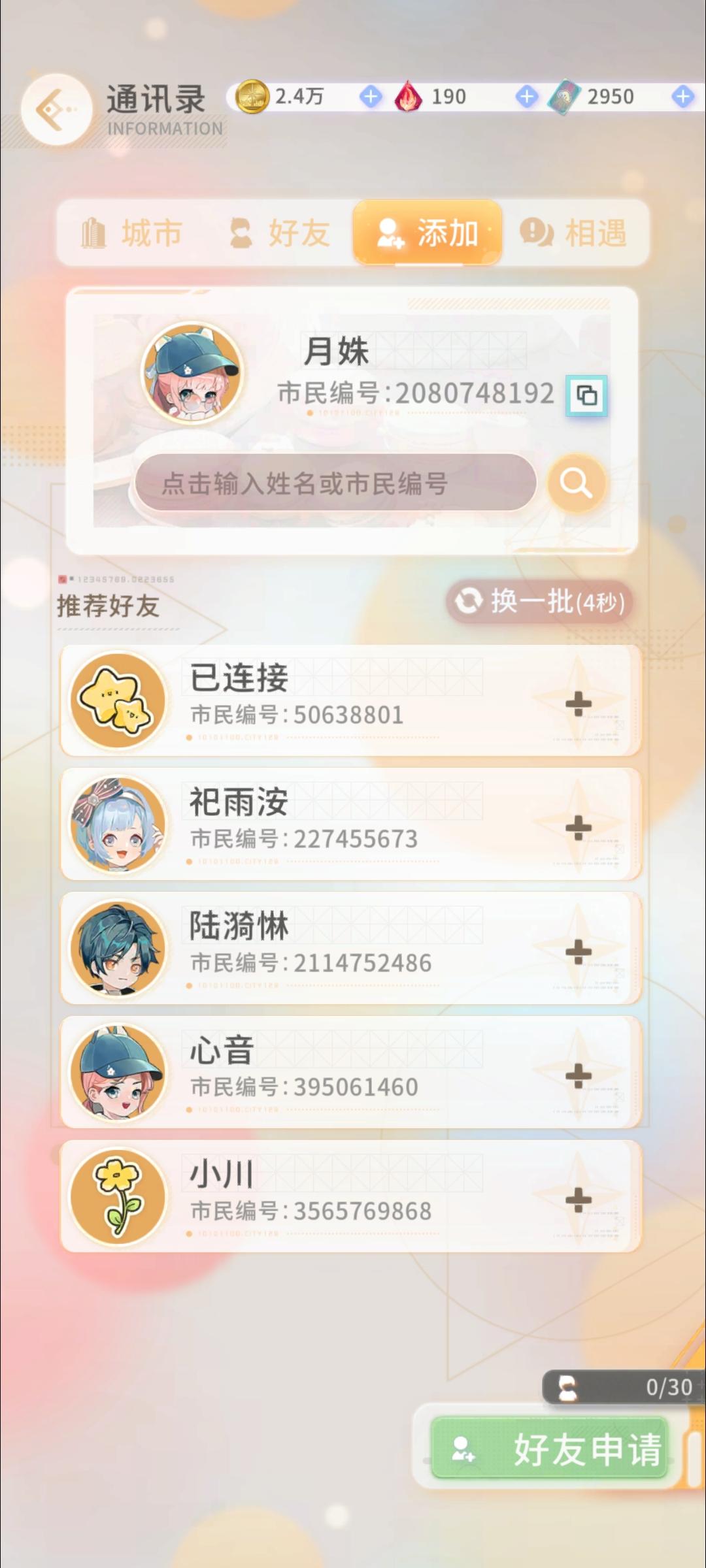Open the coin currency top-up
Image resolution: width=706 pixels, height=1568 pixels.
[x=371, y=96]
